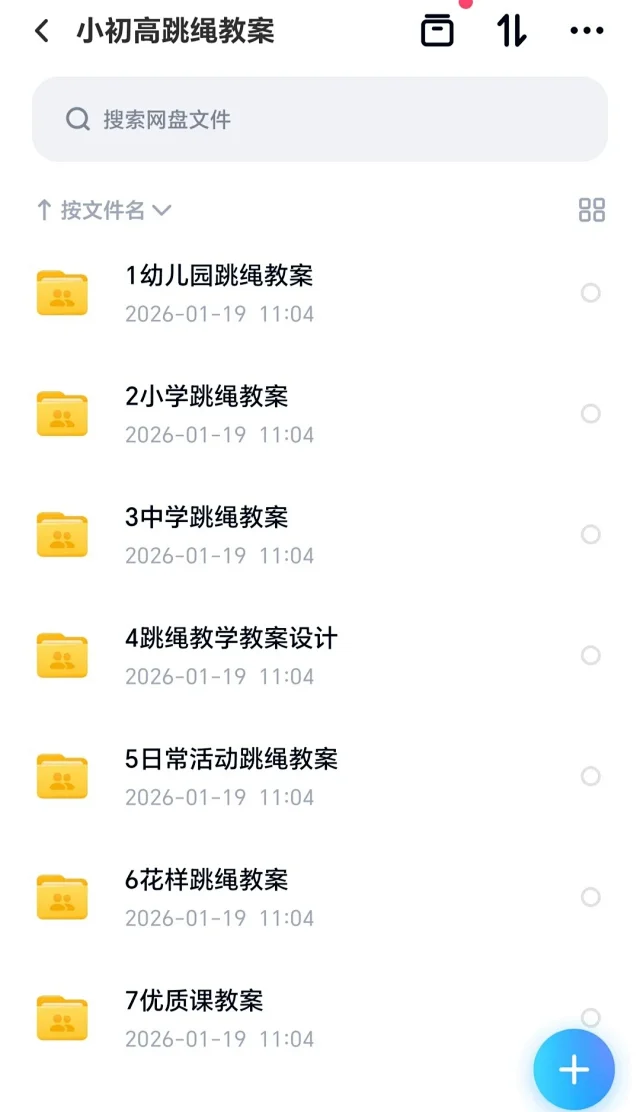Image resolution: width=640 pixels, height=1112 pixels.
Task: Open the transfer box icon with red dot
Action: point(437,31)
